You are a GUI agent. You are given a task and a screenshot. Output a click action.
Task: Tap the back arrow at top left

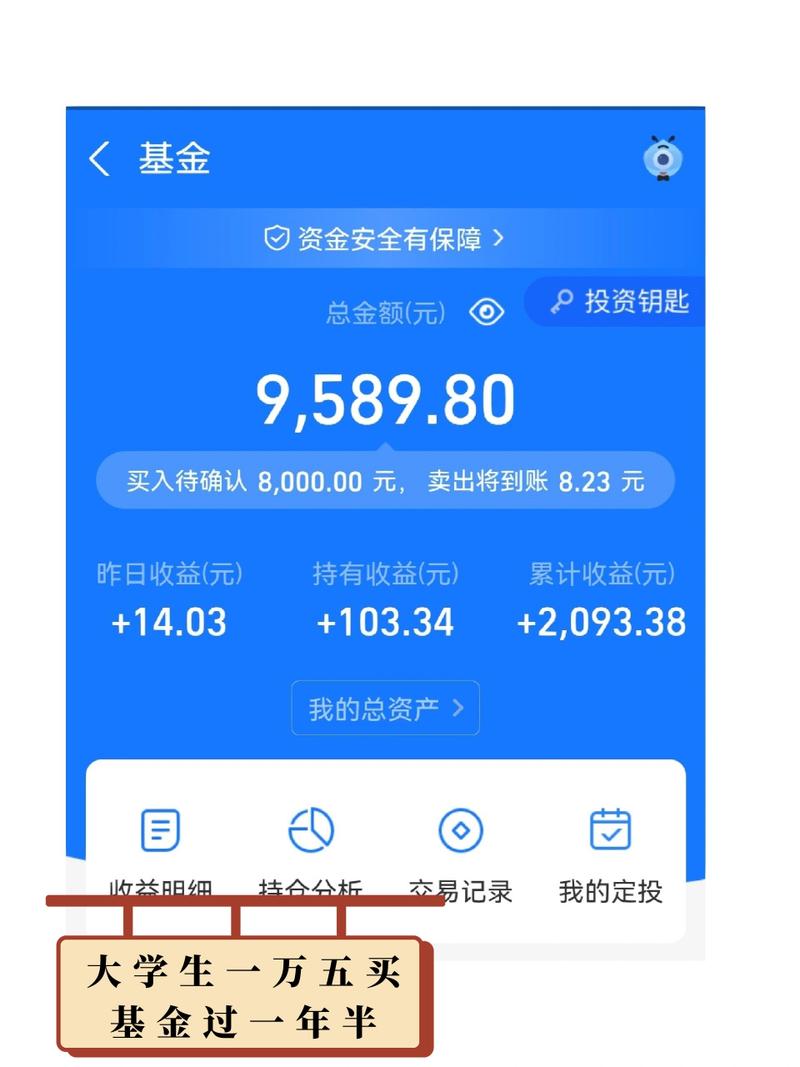[98, 159]
